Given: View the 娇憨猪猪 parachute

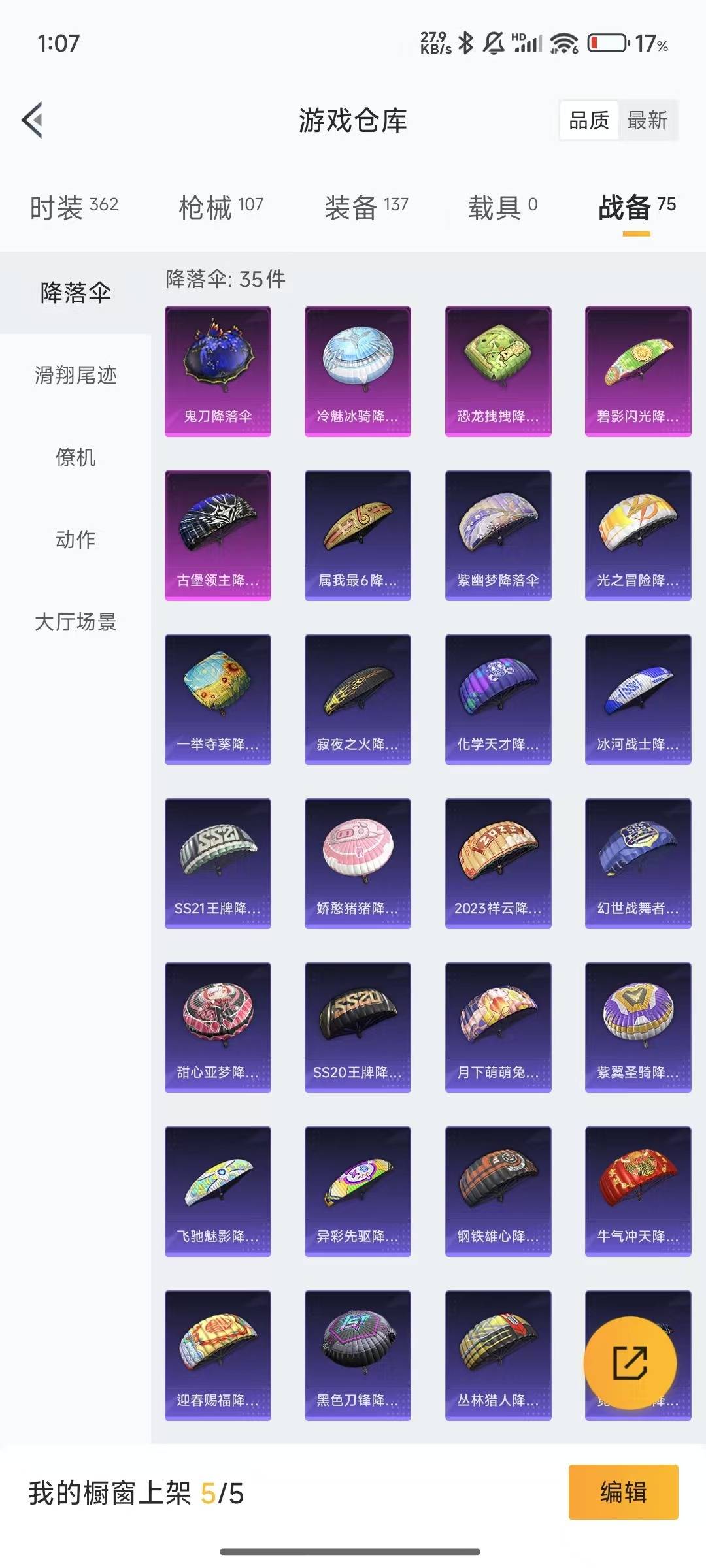Looking at the screenshot, I should [358, 864].
